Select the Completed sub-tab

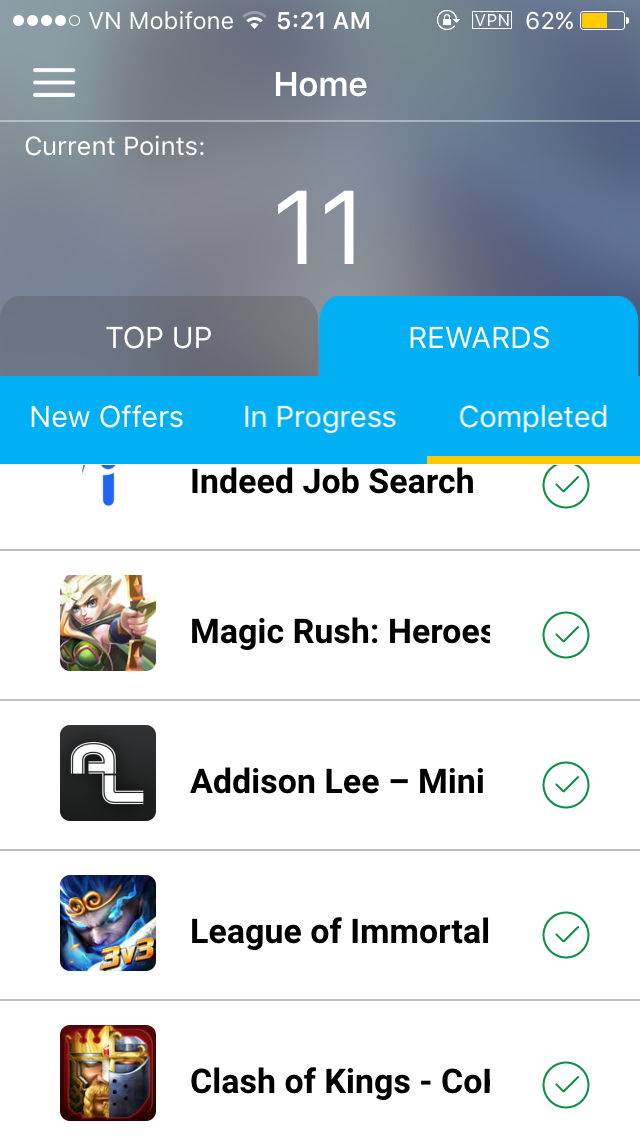tap(533, 417)
